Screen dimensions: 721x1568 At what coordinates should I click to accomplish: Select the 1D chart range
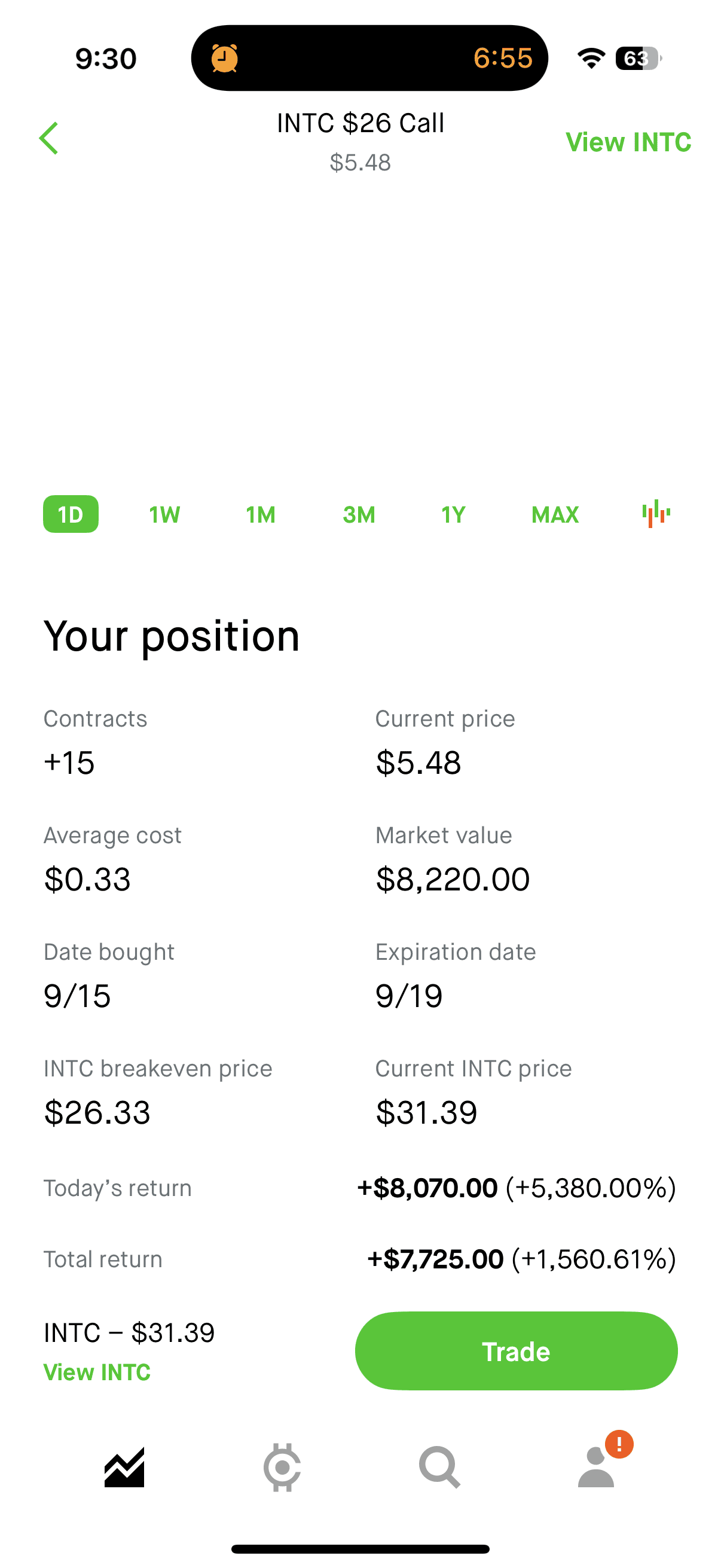tap(71, 514)
